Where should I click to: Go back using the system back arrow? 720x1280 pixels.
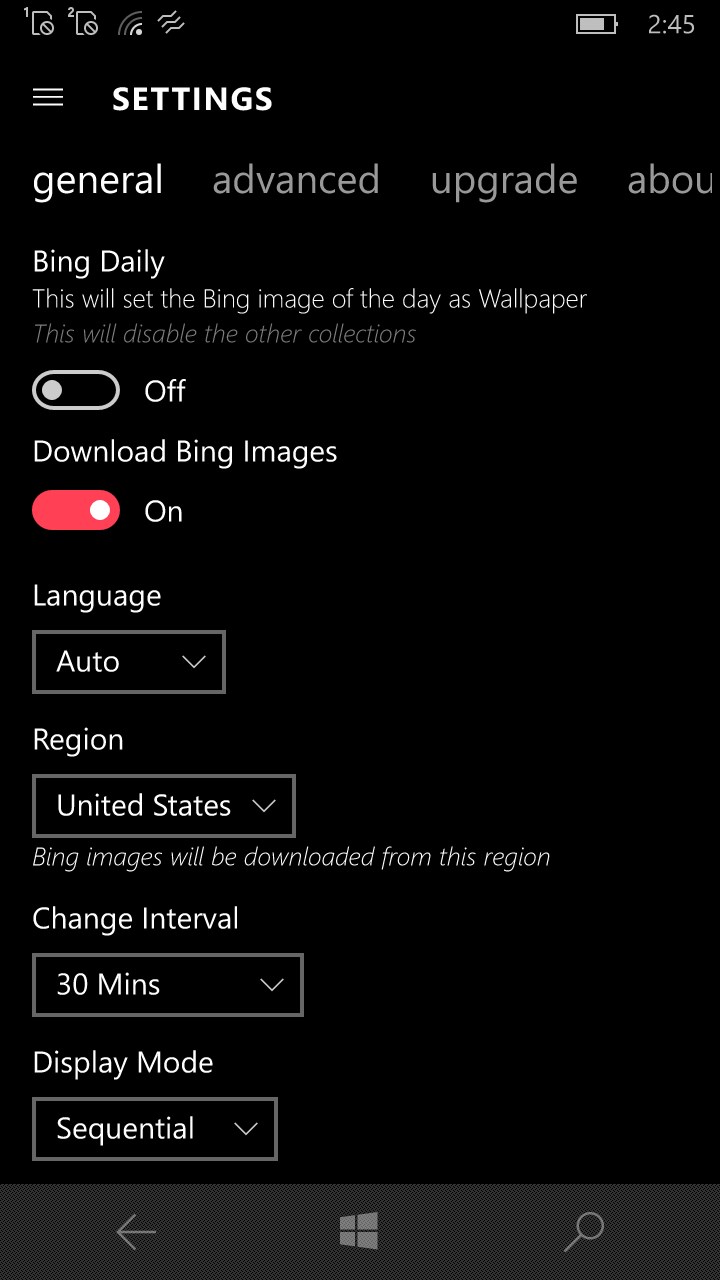136,1232
